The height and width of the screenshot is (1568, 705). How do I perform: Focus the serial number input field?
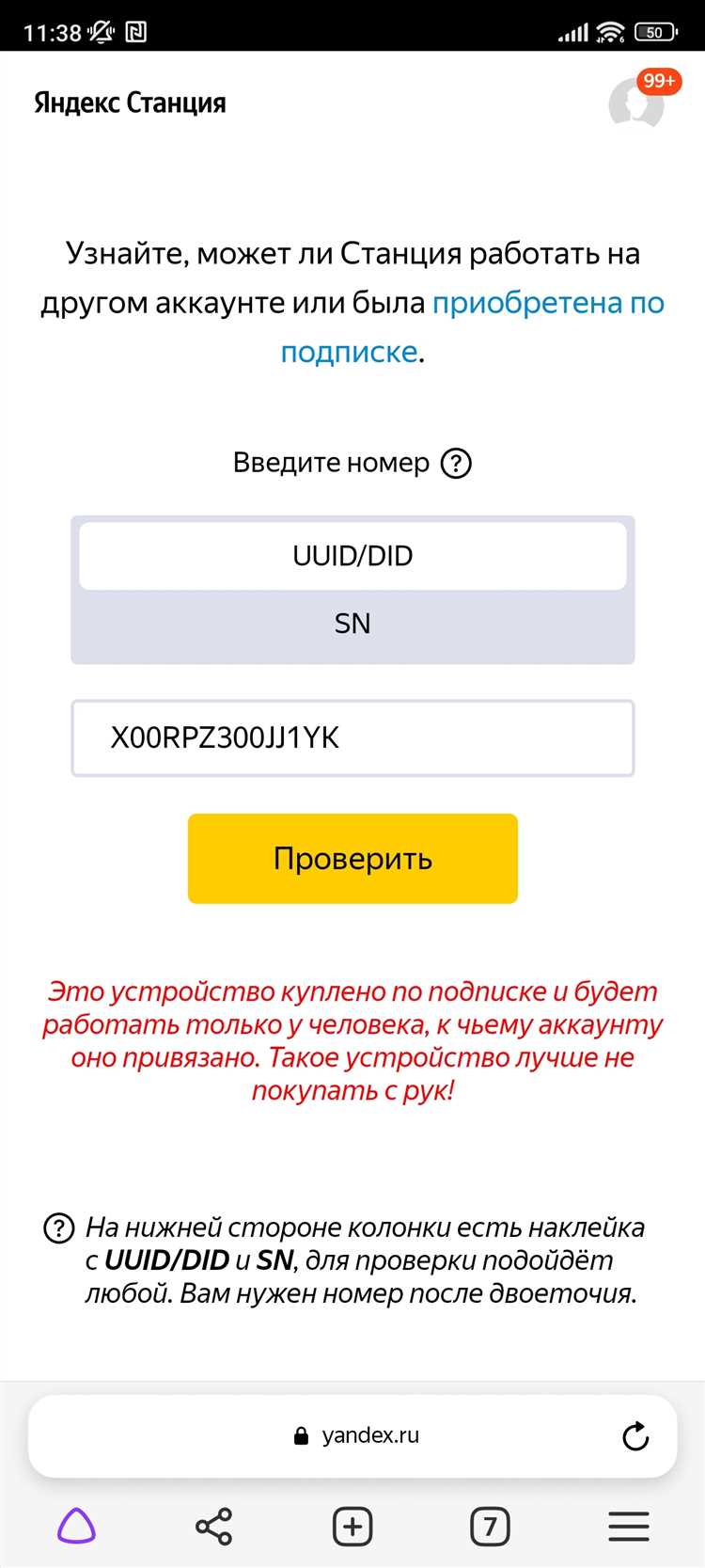pos(352,738)
